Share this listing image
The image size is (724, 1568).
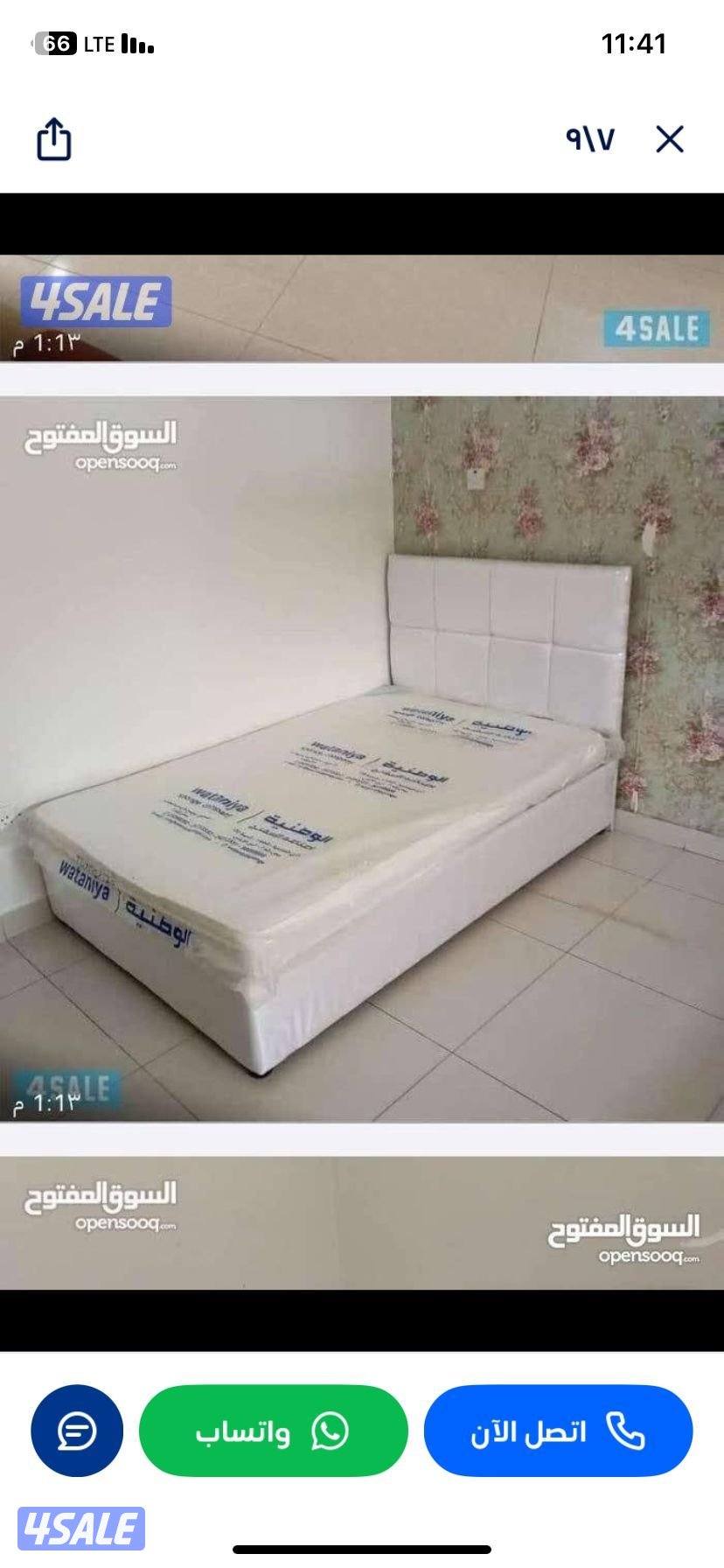pyautogui.click(x=53, y=139)
